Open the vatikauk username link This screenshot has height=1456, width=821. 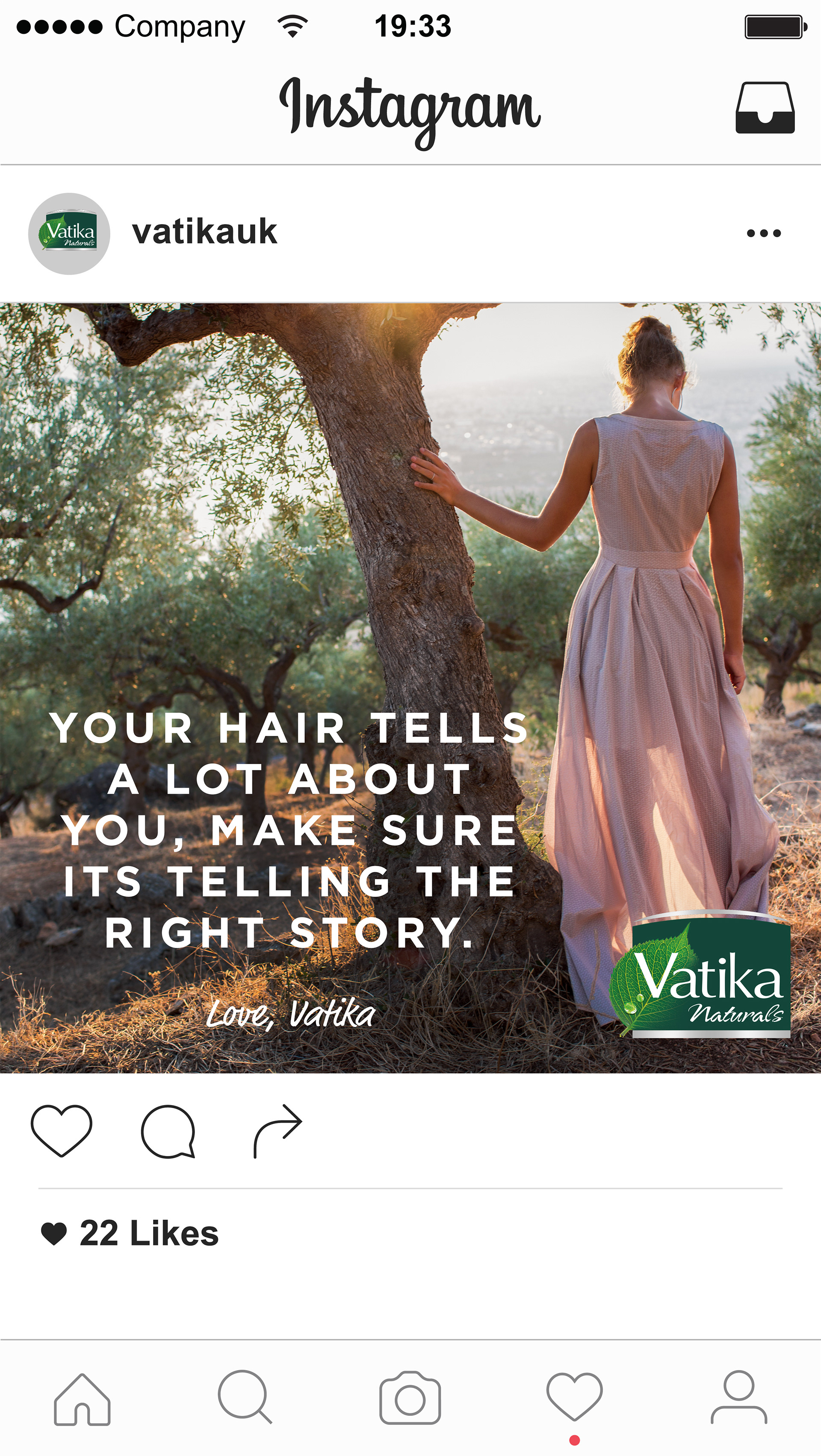coord(204,232)
